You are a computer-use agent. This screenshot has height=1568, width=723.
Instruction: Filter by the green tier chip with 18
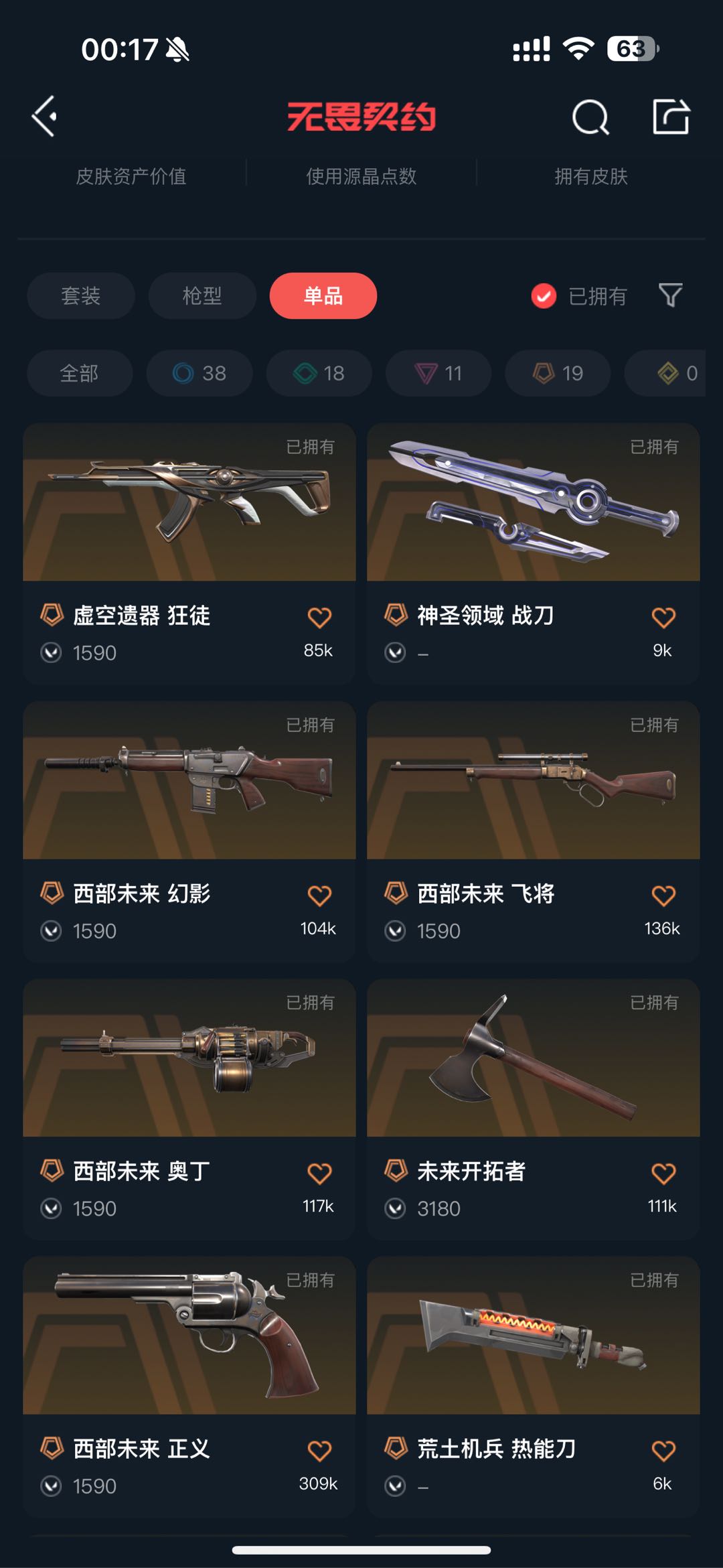(x=319, y=373)
